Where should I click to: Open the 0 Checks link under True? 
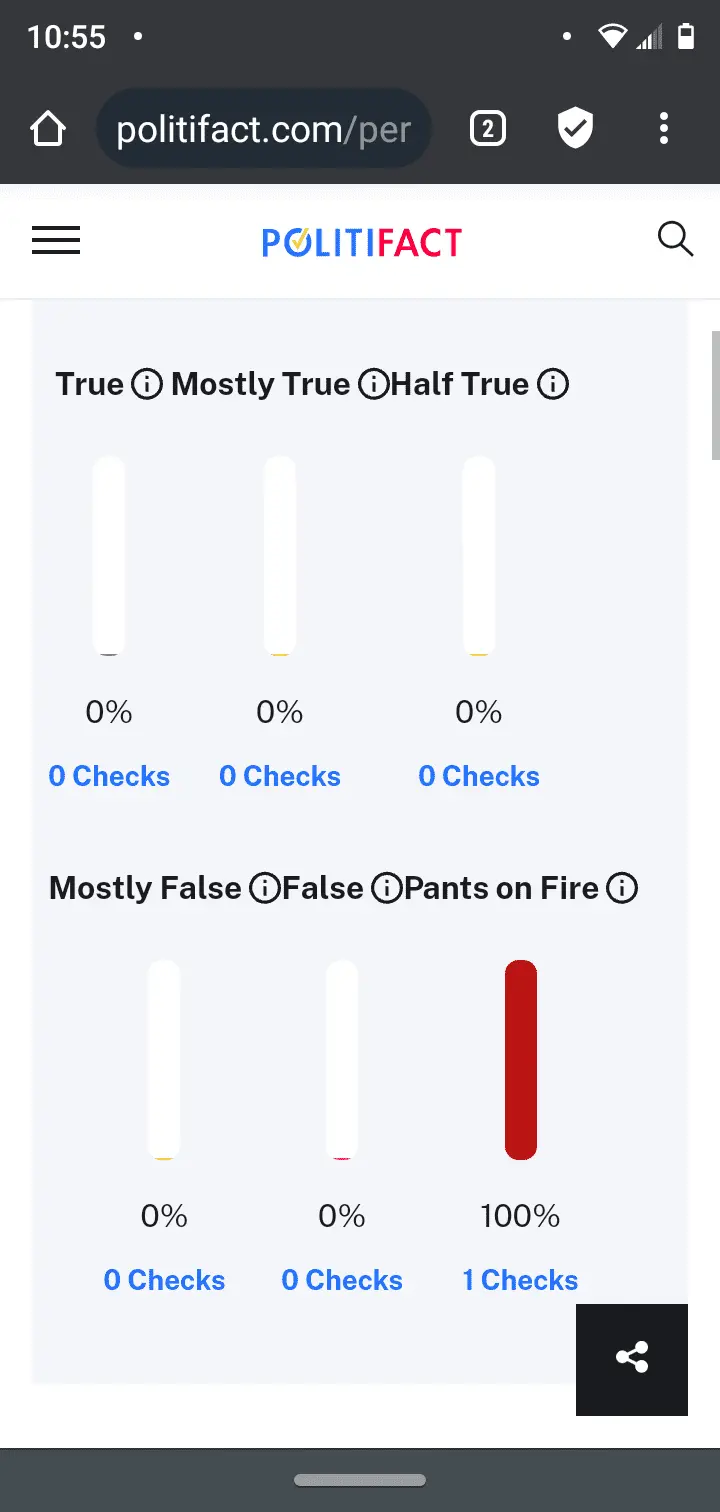[109, 776]
